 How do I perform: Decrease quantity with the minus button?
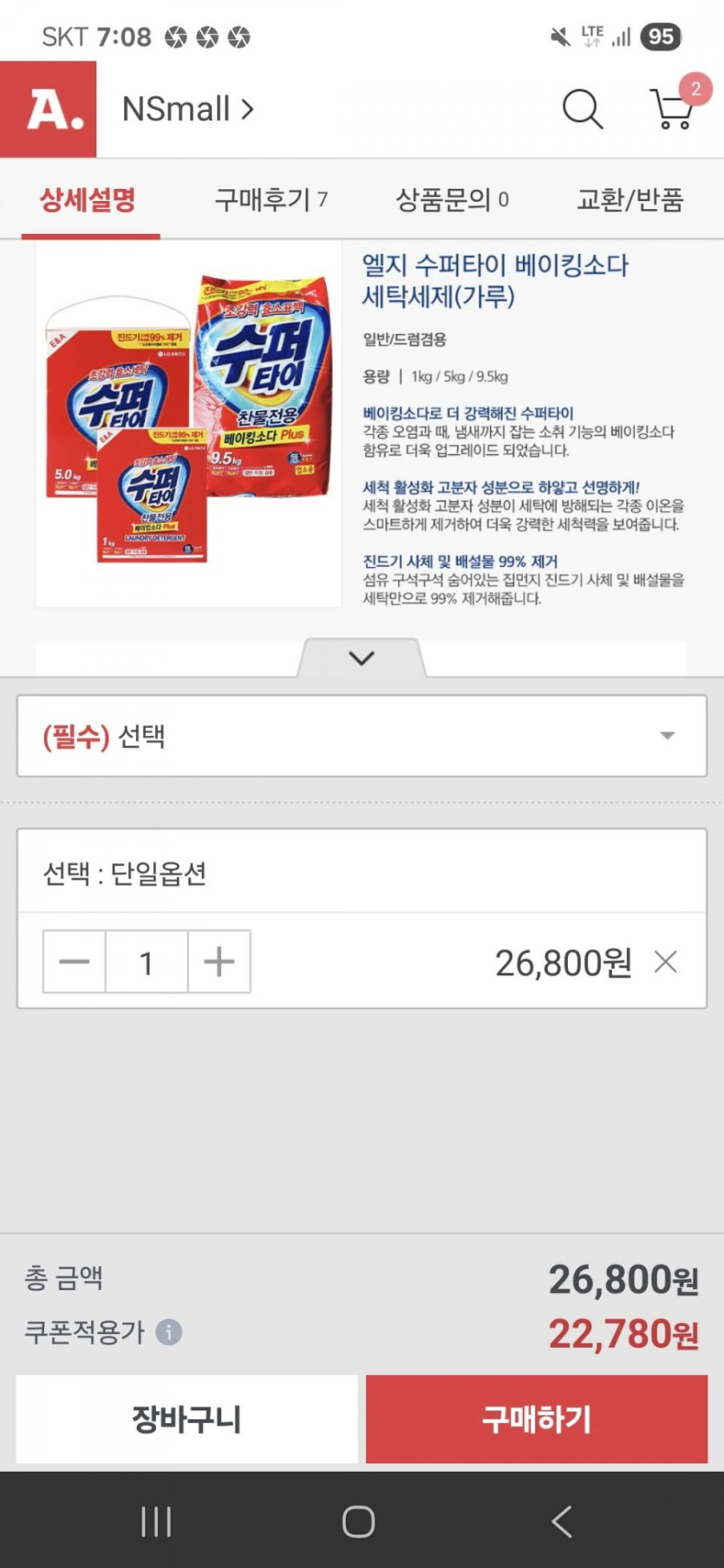75,961
